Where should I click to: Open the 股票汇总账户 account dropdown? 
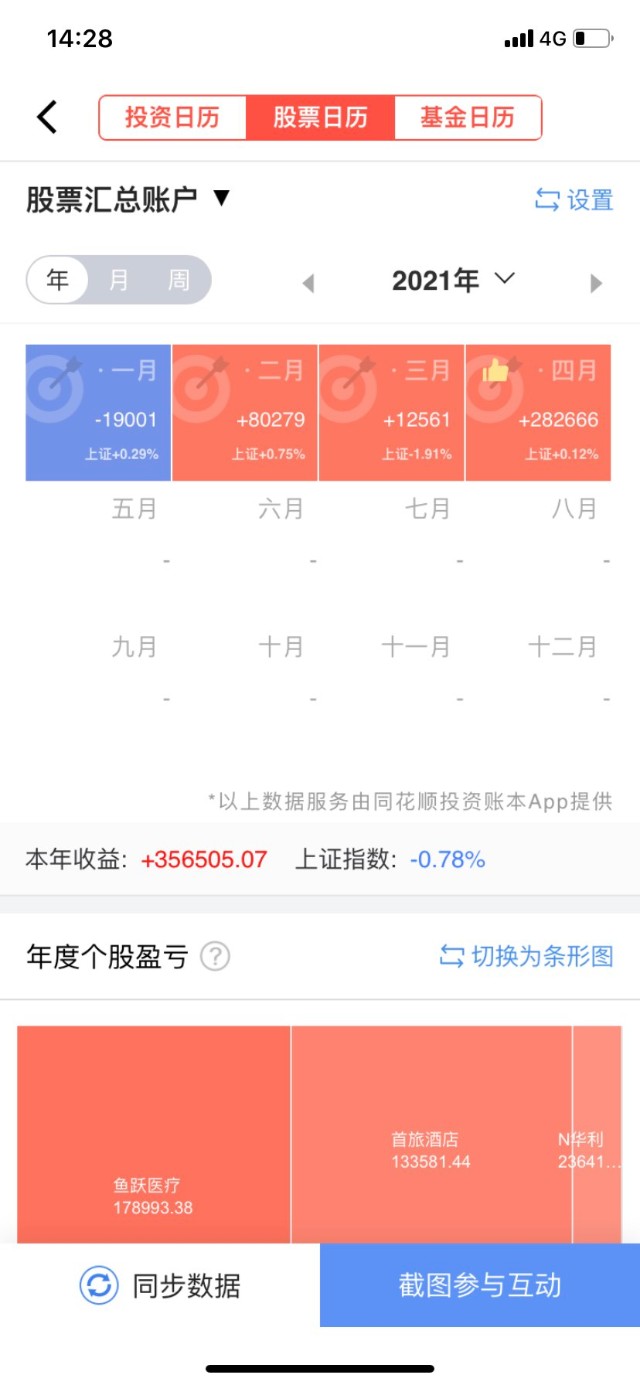[x=128, y=199]
